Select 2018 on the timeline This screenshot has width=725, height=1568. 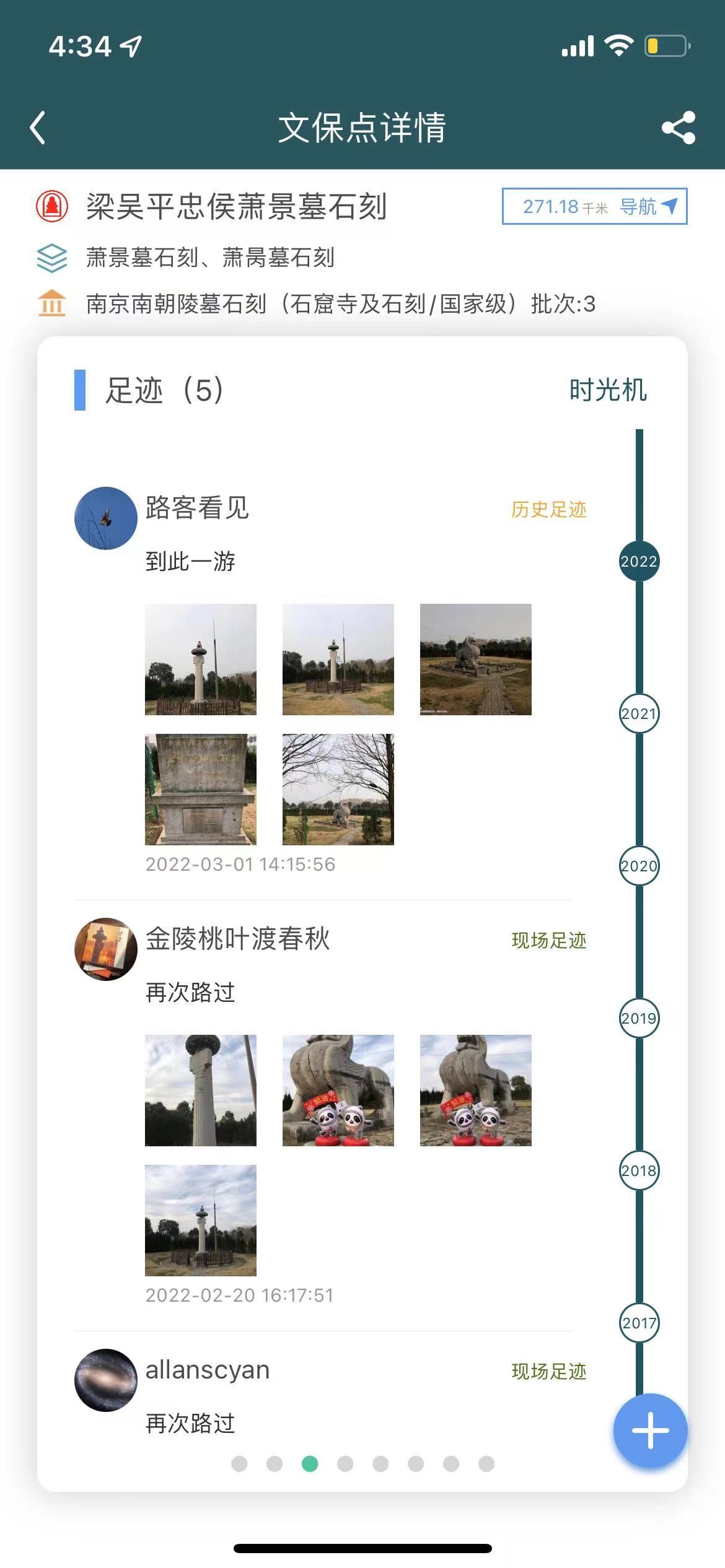pyautogui.click(x=639, y=1170)
